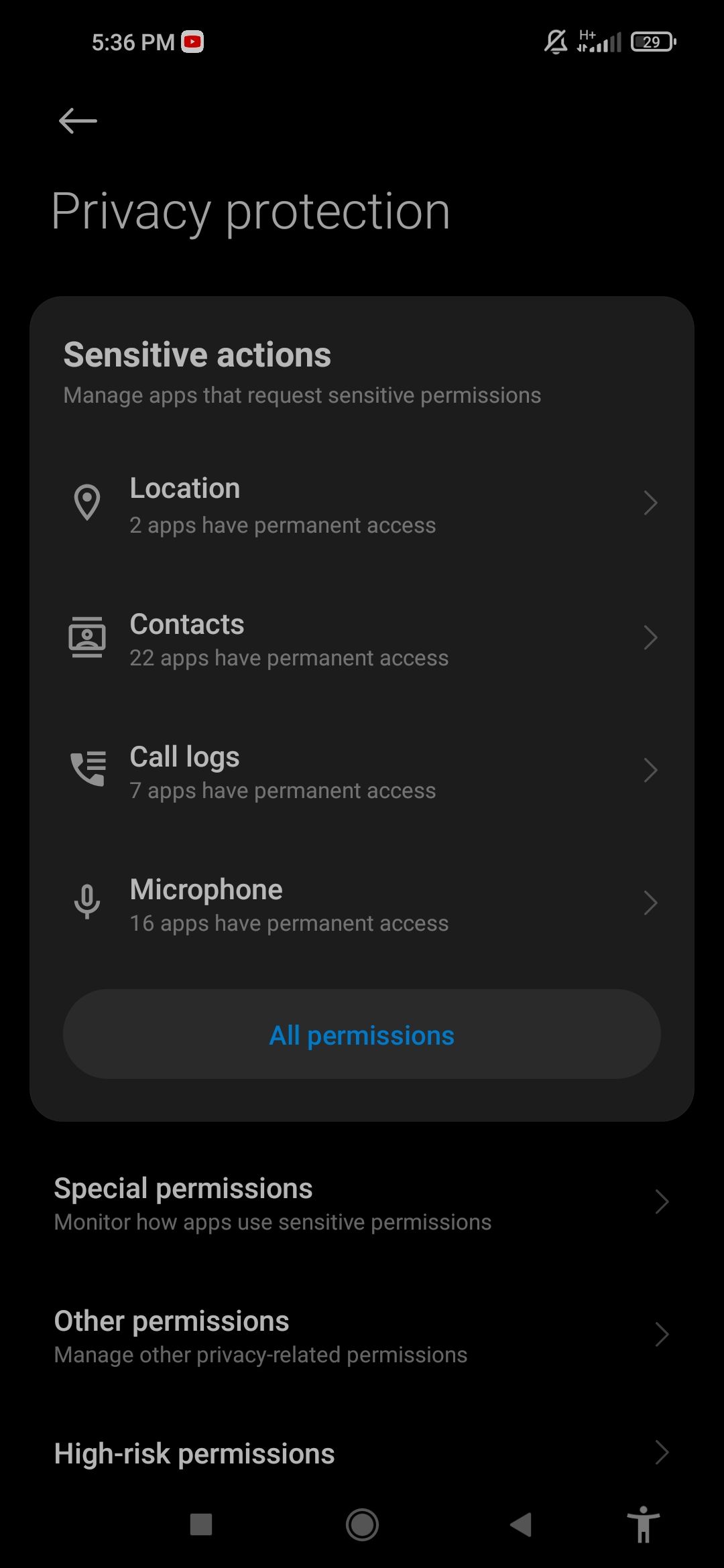The height and width of the screenshot is (1568, 724).
Task: Tap the muted notification bell icon
Action: click(x=554, y=42)
